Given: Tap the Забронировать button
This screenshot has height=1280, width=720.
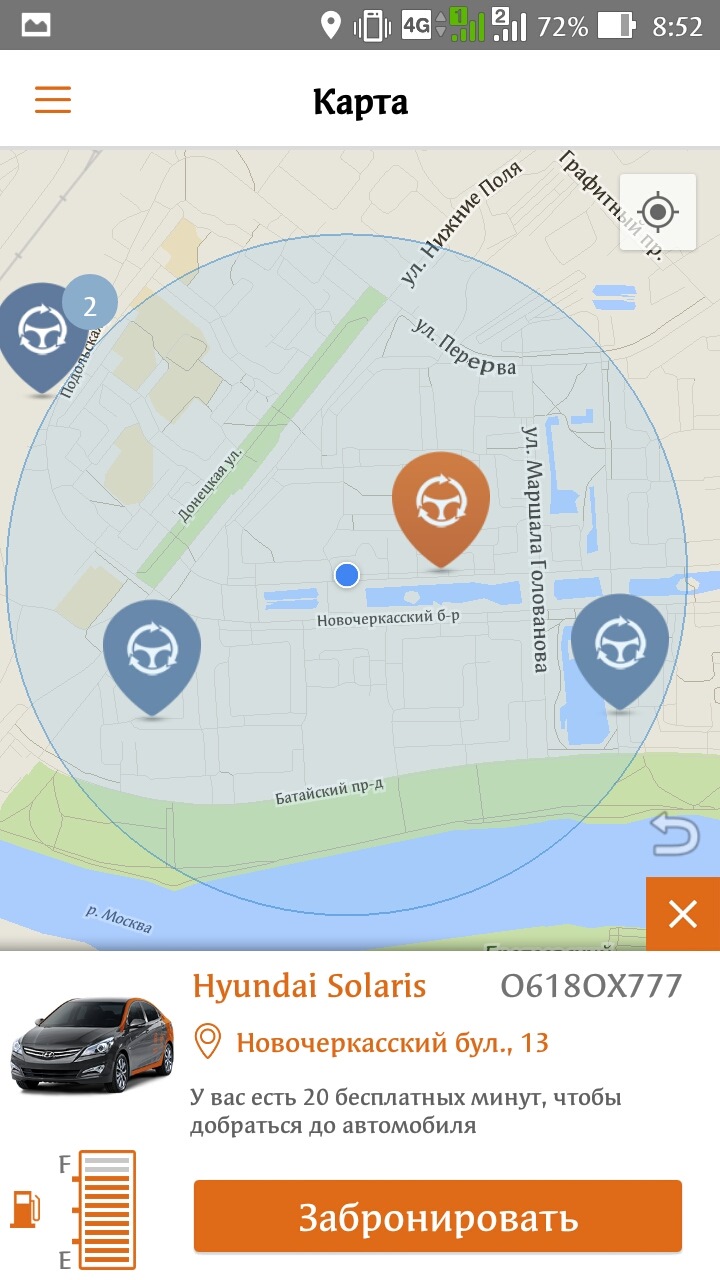Looking at the screenshot, I should [x=438, y=1216].
